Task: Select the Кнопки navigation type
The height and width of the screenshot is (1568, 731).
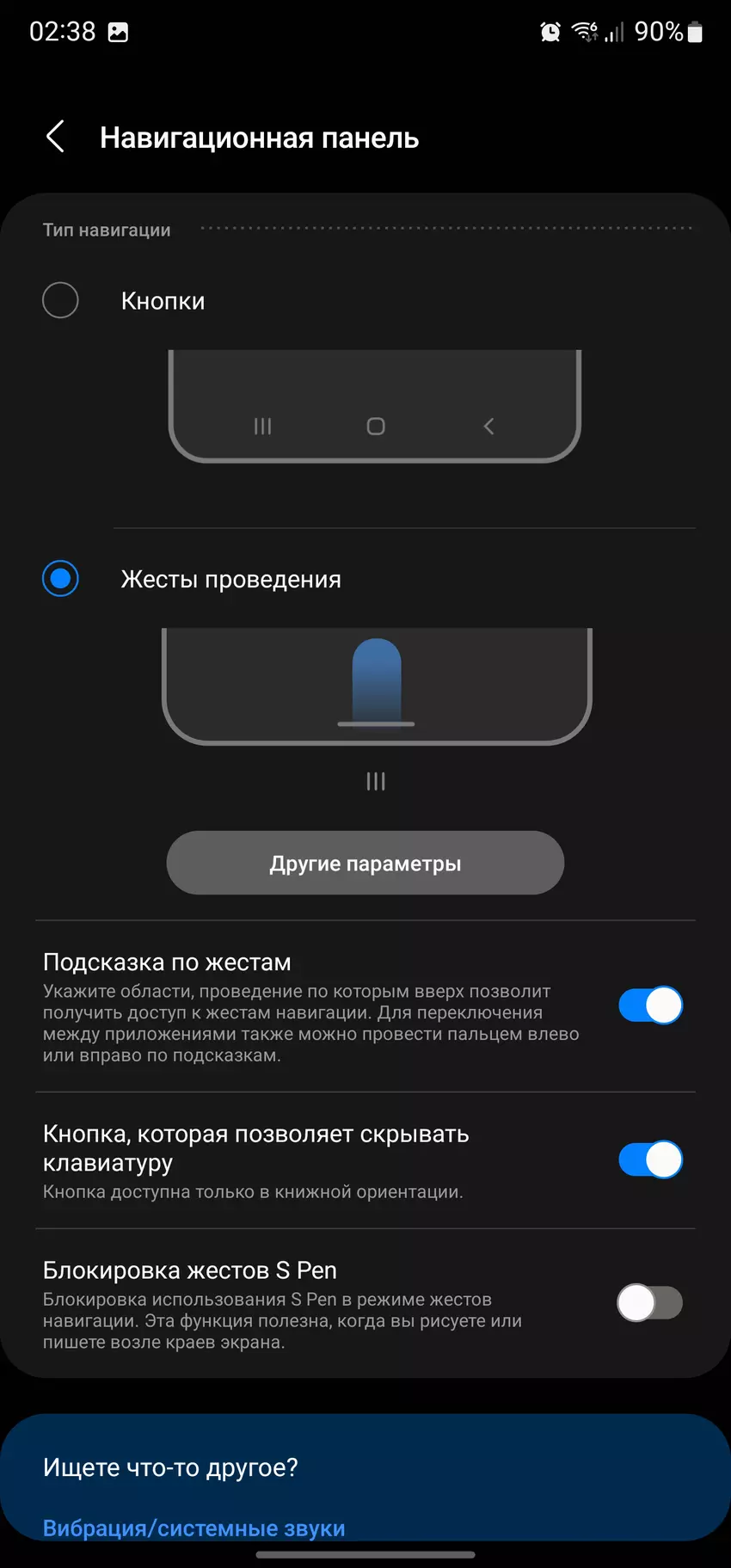Action: (x=60, y=300)
